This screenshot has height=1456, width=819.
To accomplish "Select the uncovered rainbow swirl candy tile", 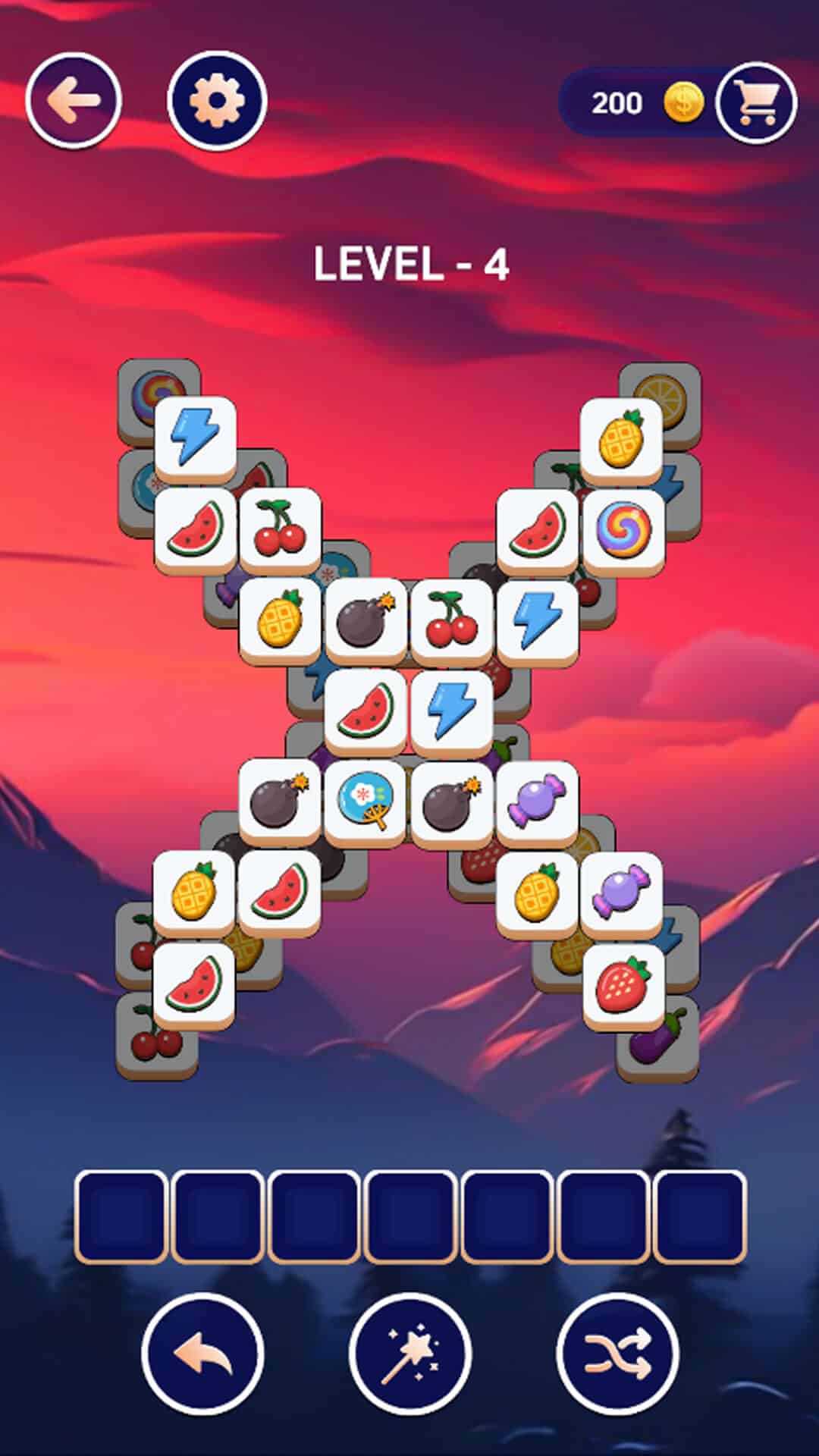I will pos(623,529).
